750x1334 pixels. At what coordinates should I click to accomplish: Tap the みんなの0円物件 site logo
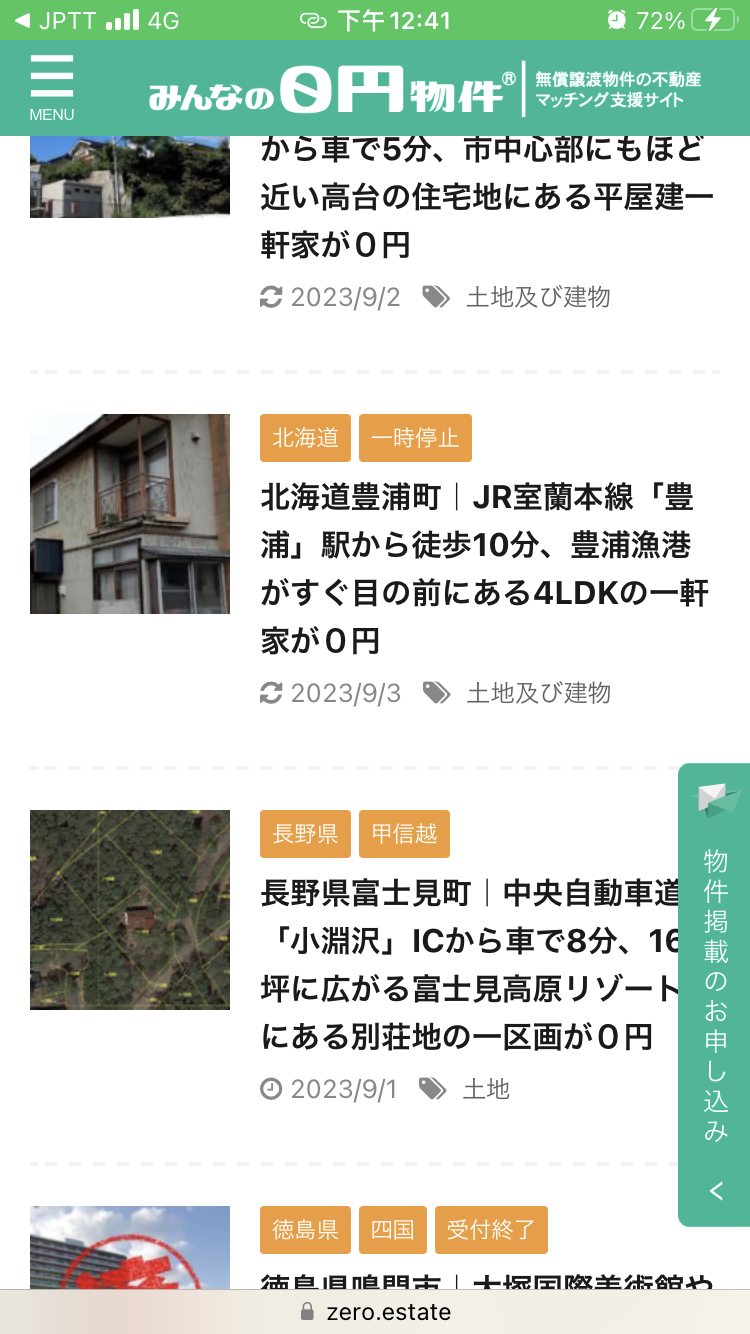332,90
